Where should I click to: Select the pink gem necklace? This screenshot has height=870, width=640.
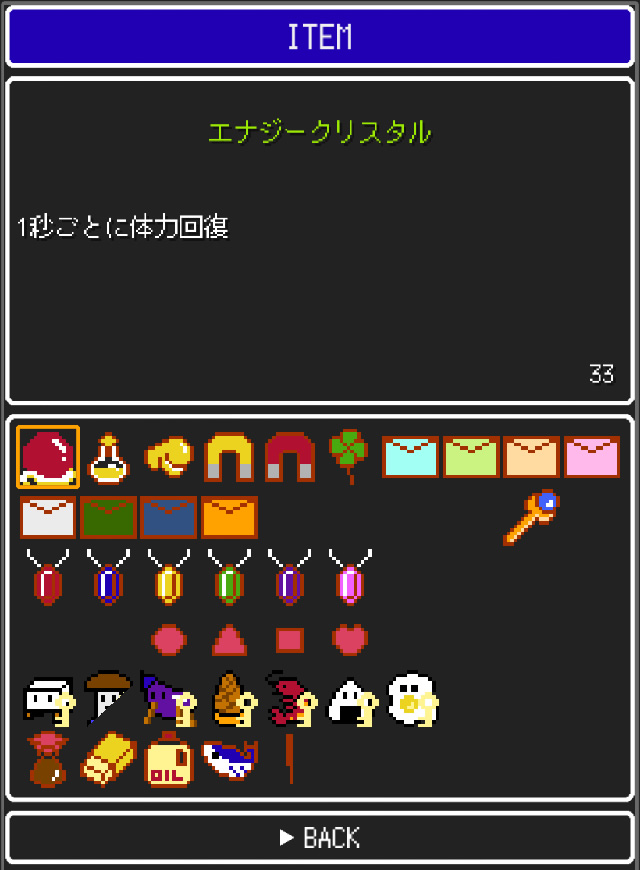click(349, 578)
